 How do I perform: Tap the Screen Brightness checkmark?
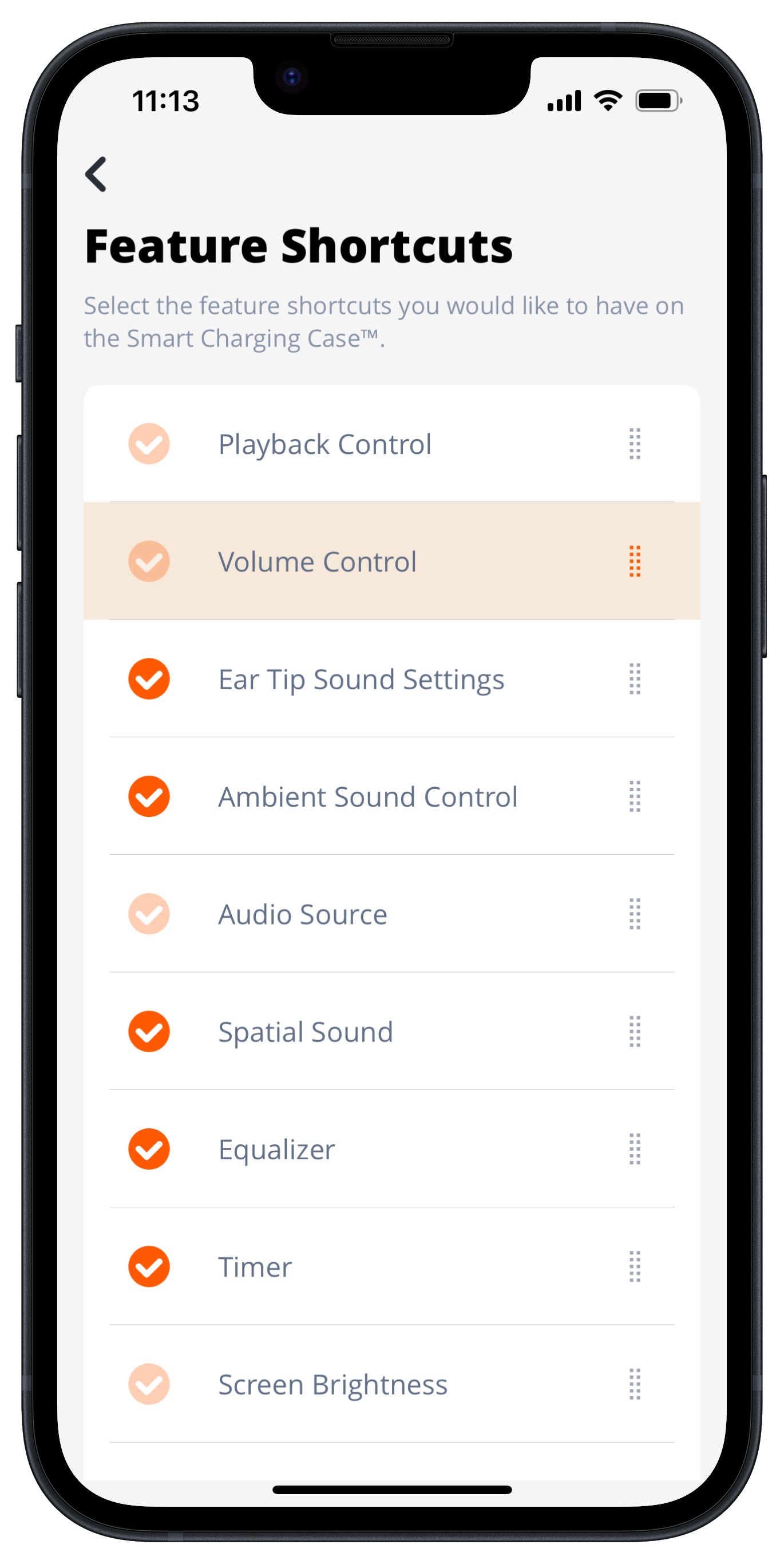(x=149, y=1384)
